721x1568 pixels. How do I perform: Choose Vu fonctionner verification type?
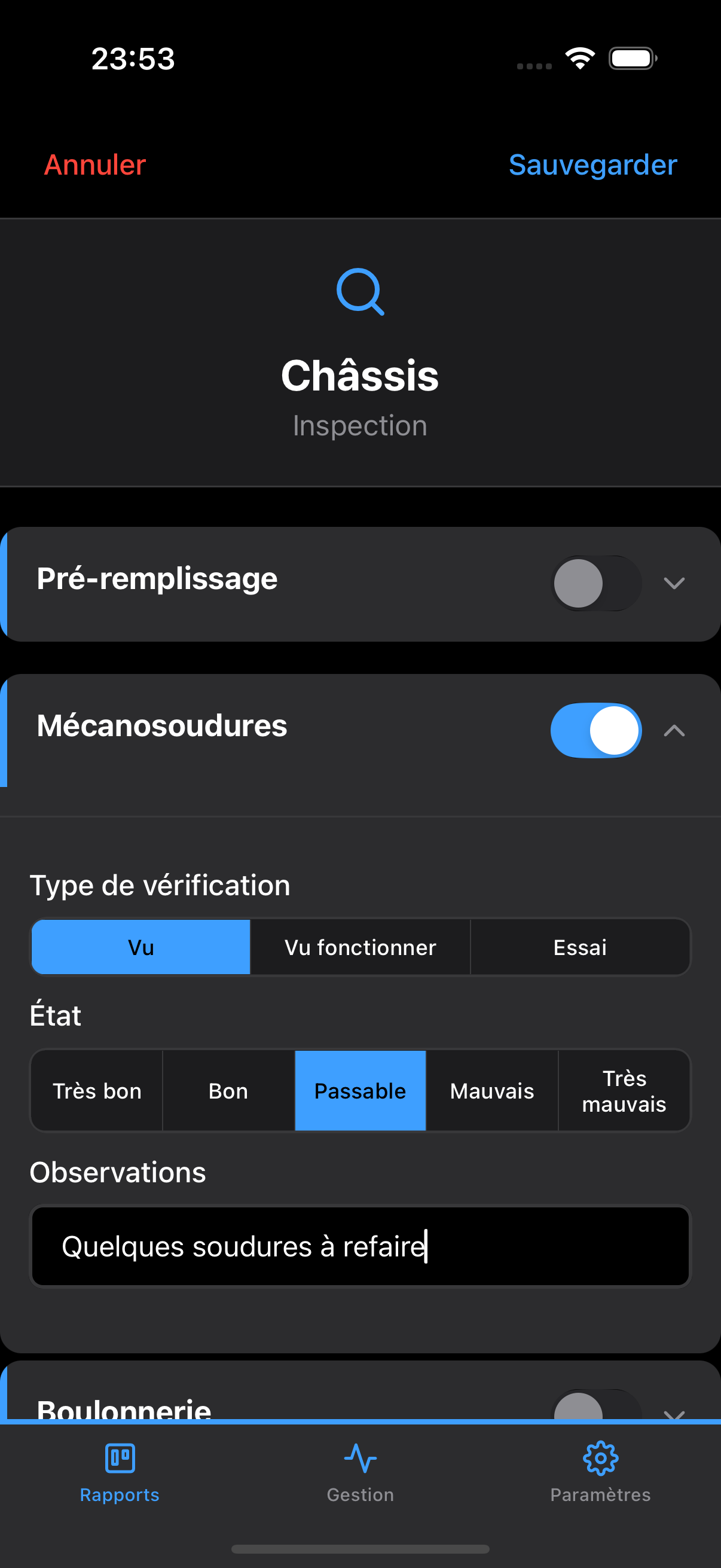[x=360, y=947]
